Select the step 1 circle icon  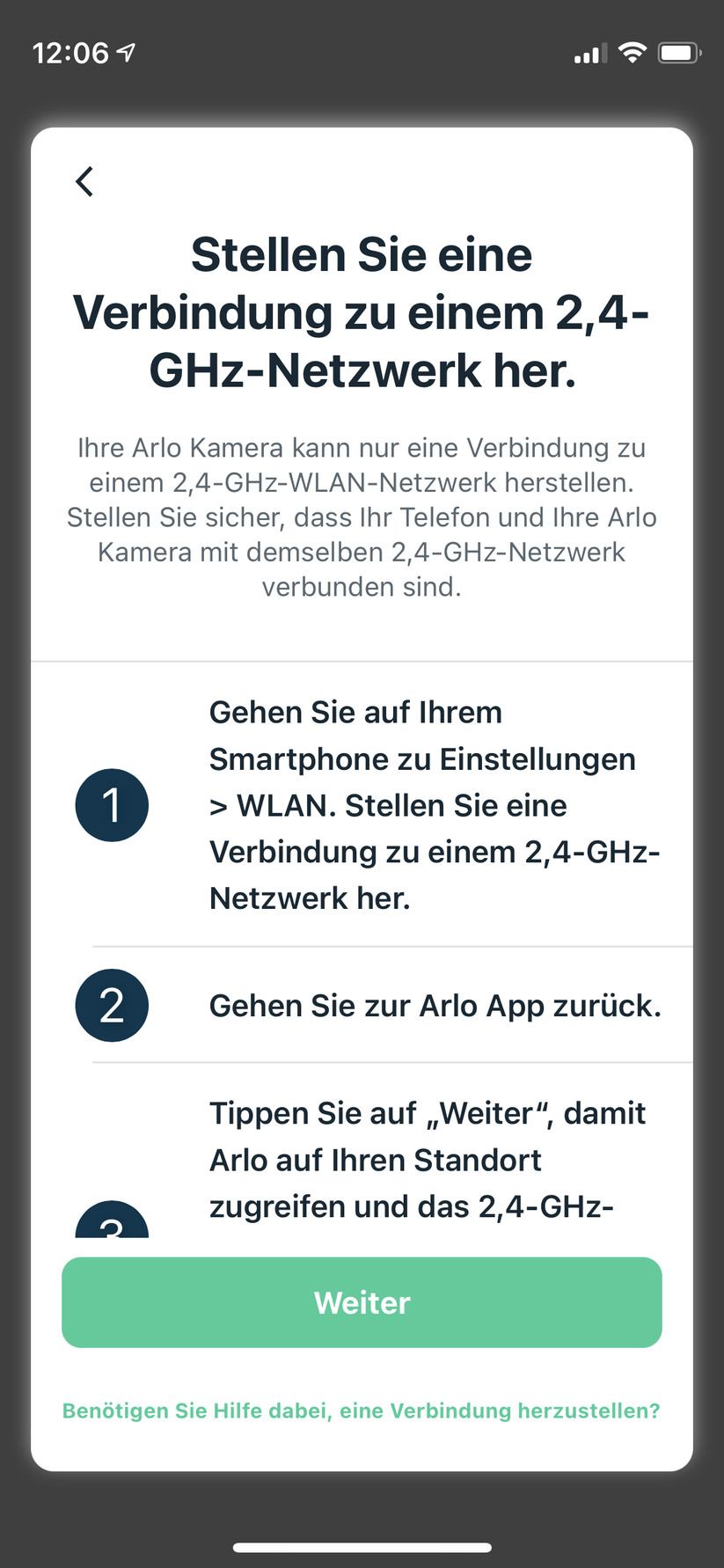coord(112,804)
